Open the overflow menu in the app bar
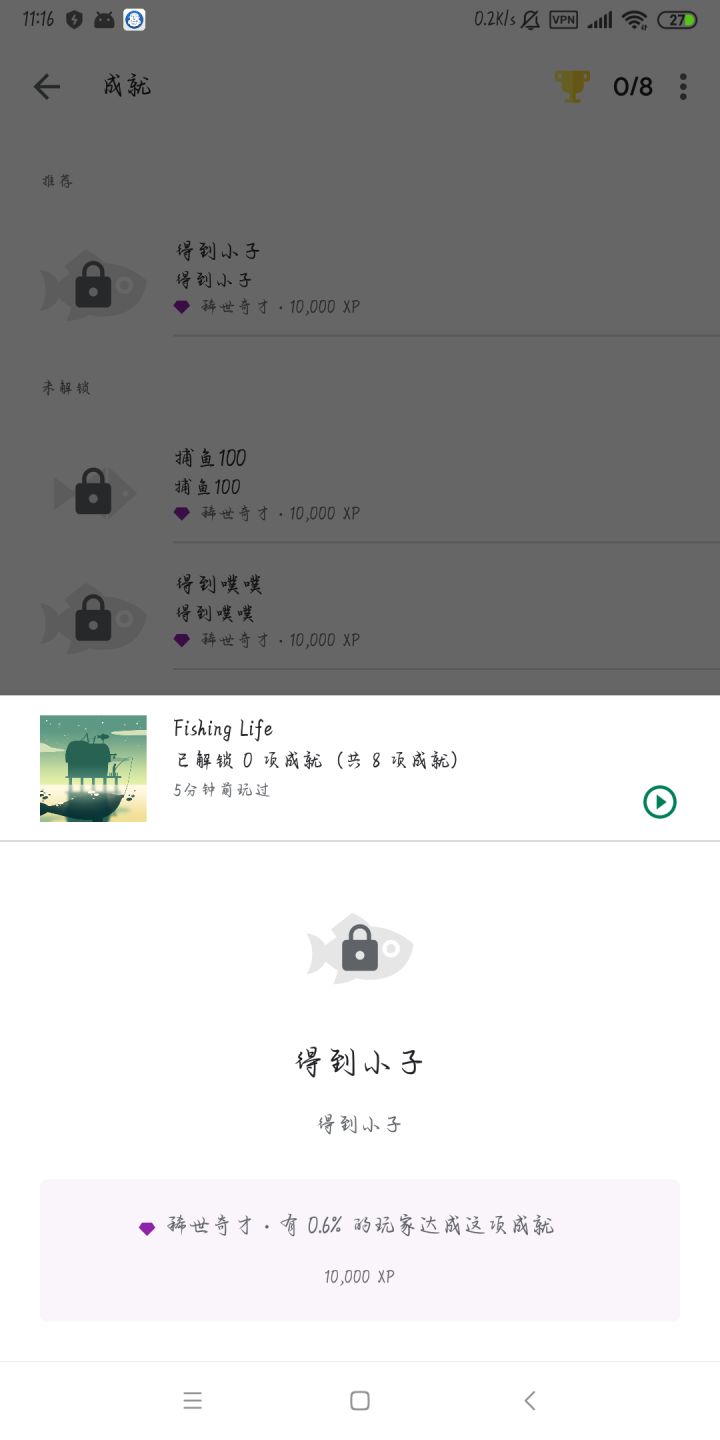The image size is (720, 1440). pyautogui.click(x=683, y=87)
